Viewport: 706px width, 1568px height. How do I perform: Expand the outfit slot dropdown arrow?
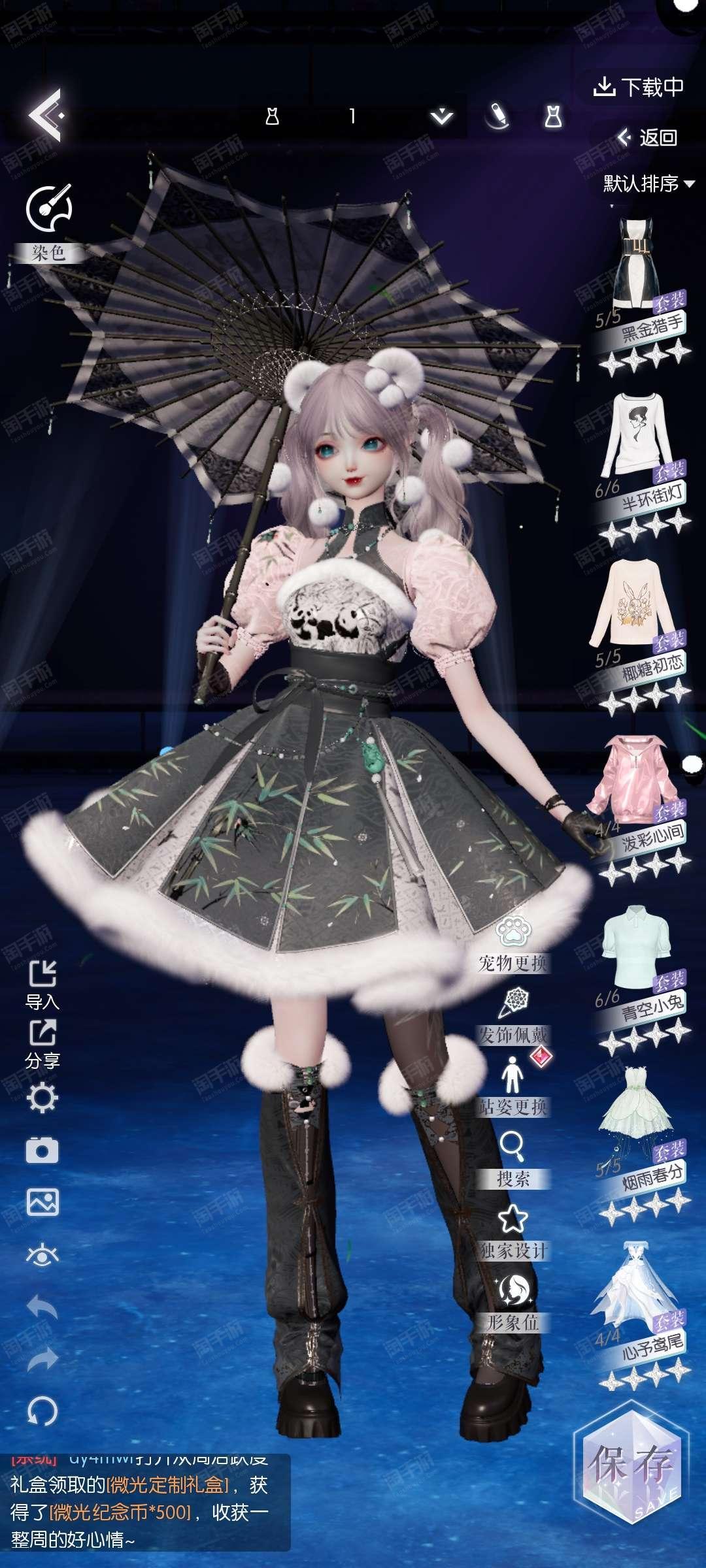[x=442, y=117]
